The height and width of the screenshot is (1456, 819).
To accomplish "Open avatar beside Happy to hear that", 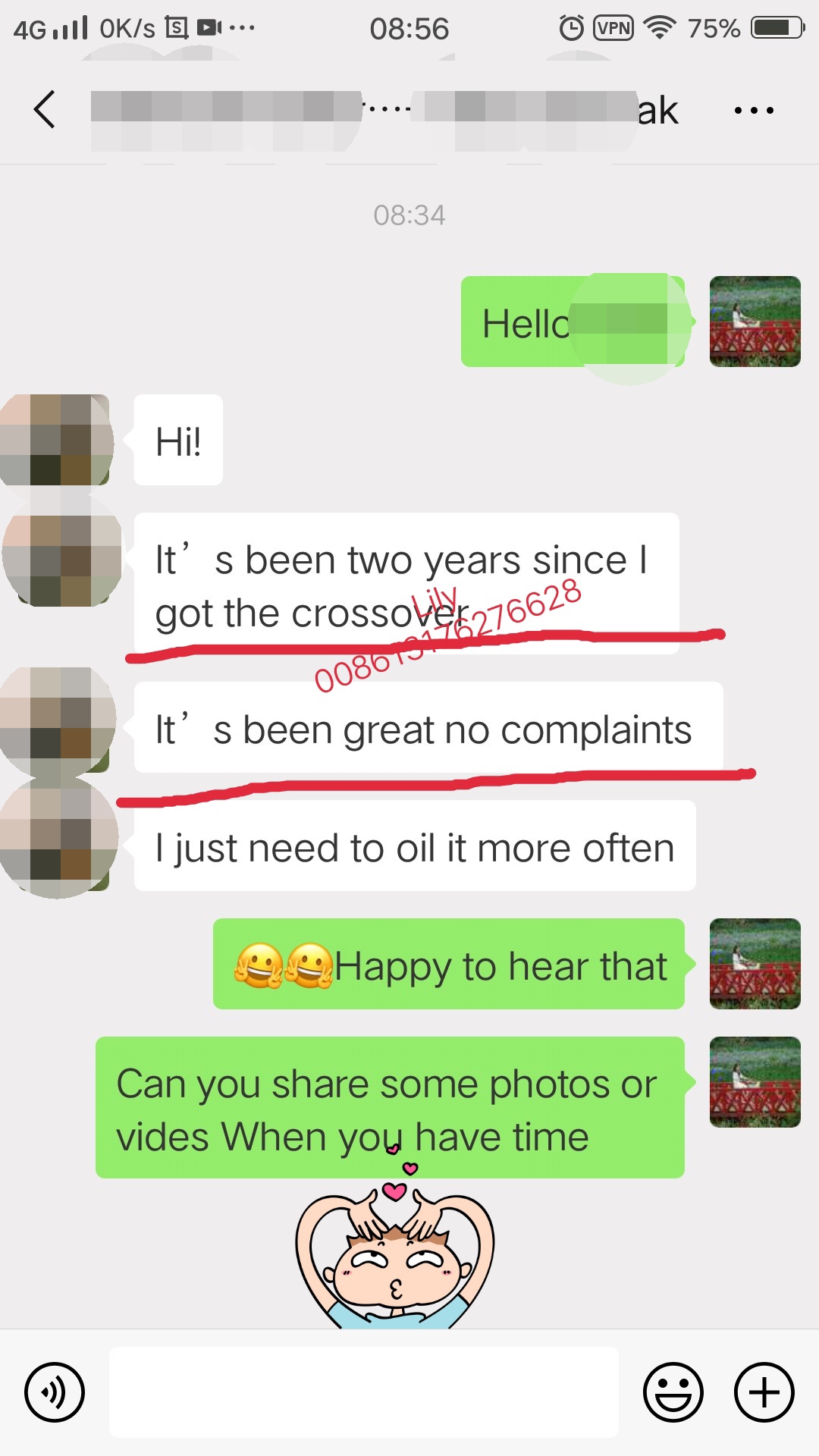I will (x=755, y=964).
